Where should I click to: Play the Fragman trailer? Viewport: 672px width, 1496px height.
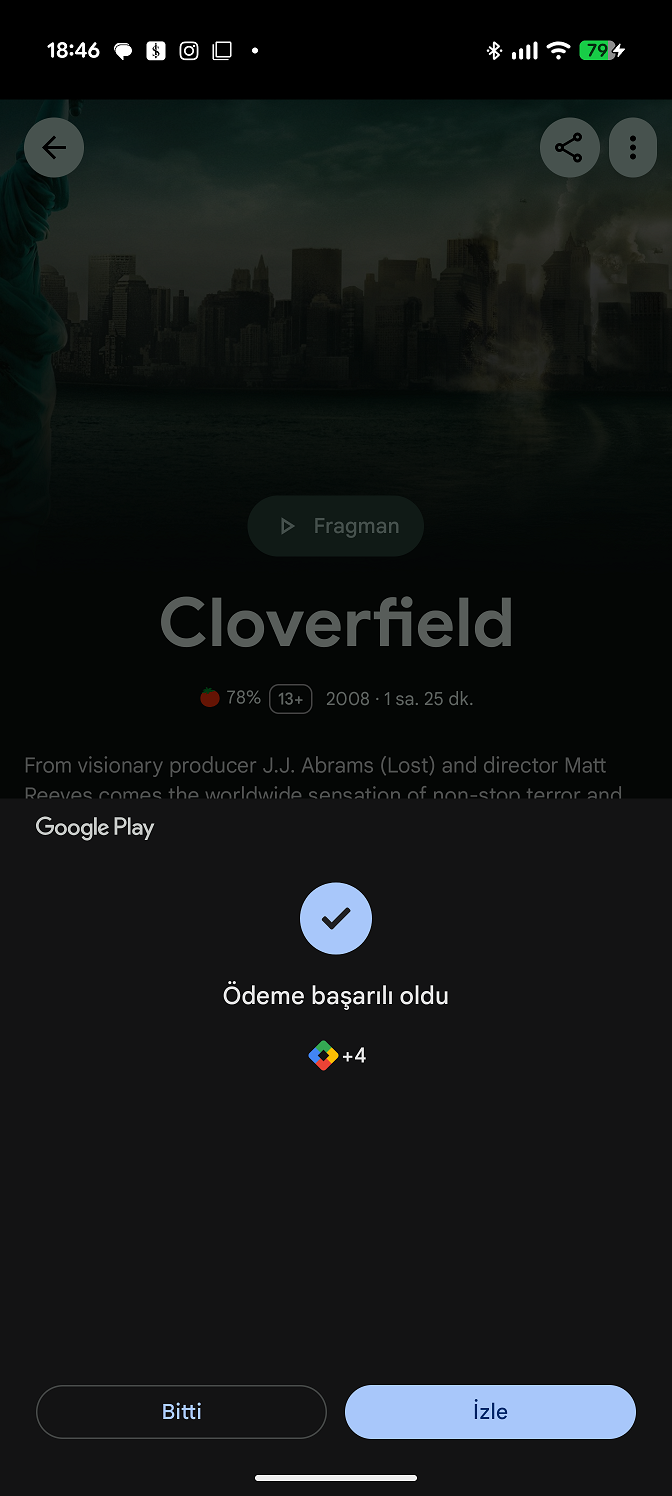(x=336, y=526)
